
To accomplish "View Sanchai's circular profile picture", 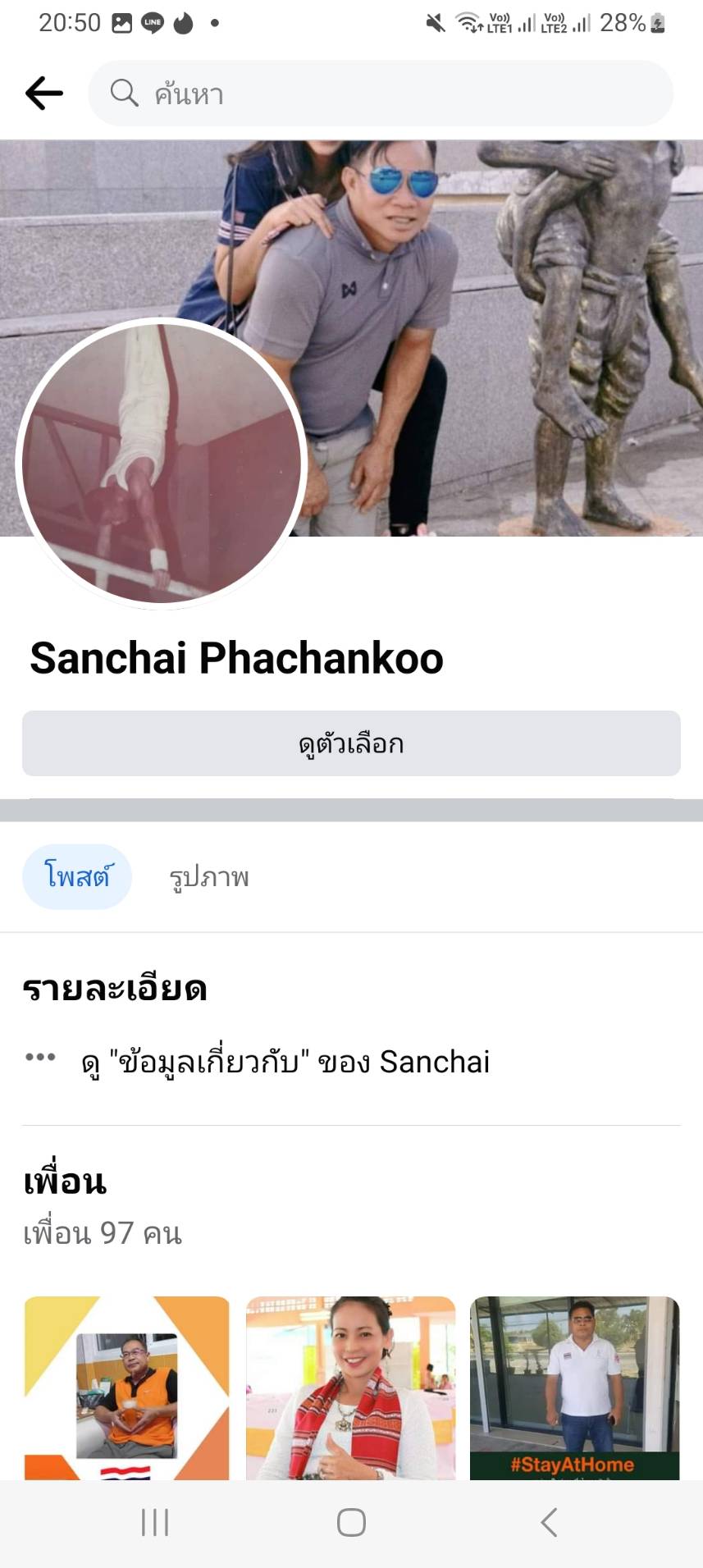I will click(162, 464).
